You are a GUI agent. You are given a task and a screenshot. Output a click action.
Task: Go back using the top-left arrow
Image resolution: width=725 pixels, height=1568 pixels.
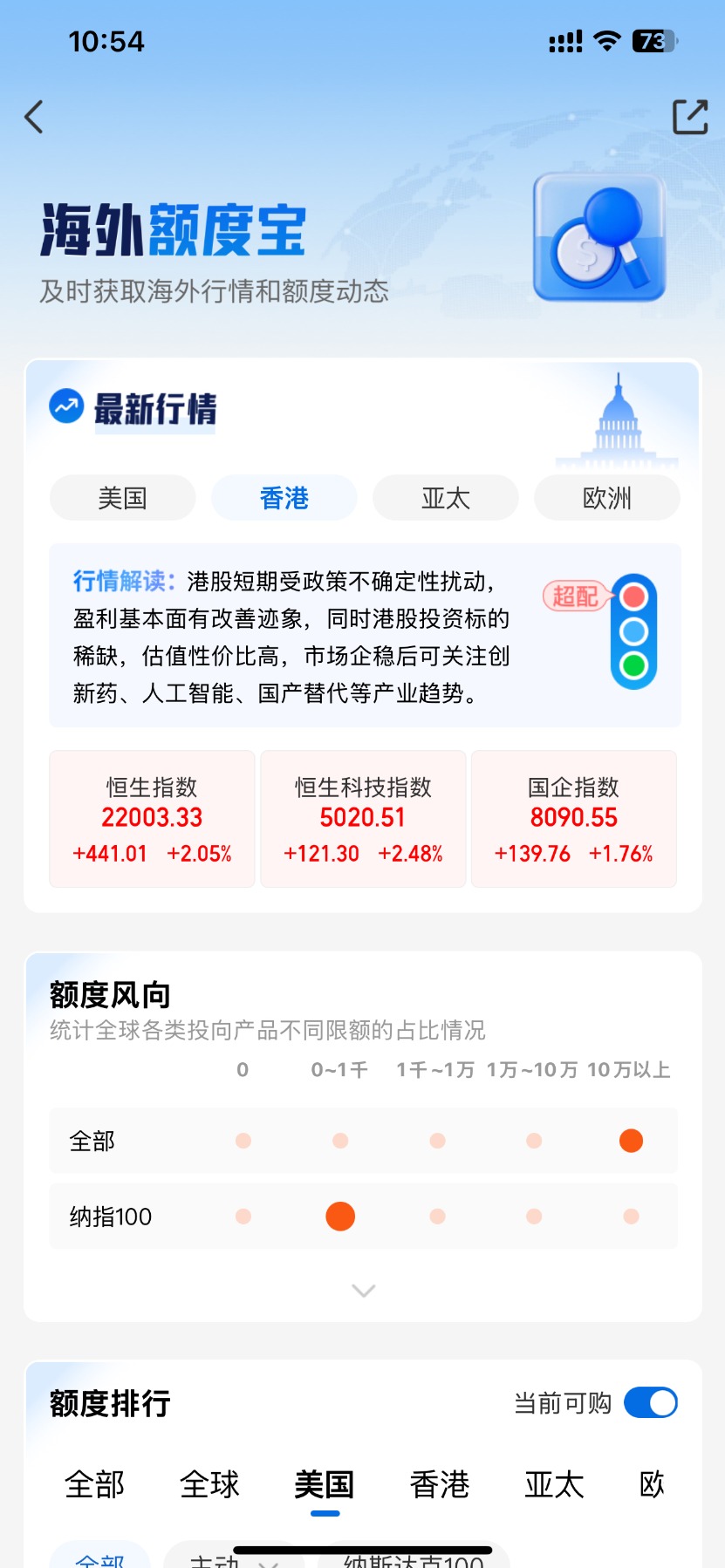pyautogui.click(x=34, y=117)
